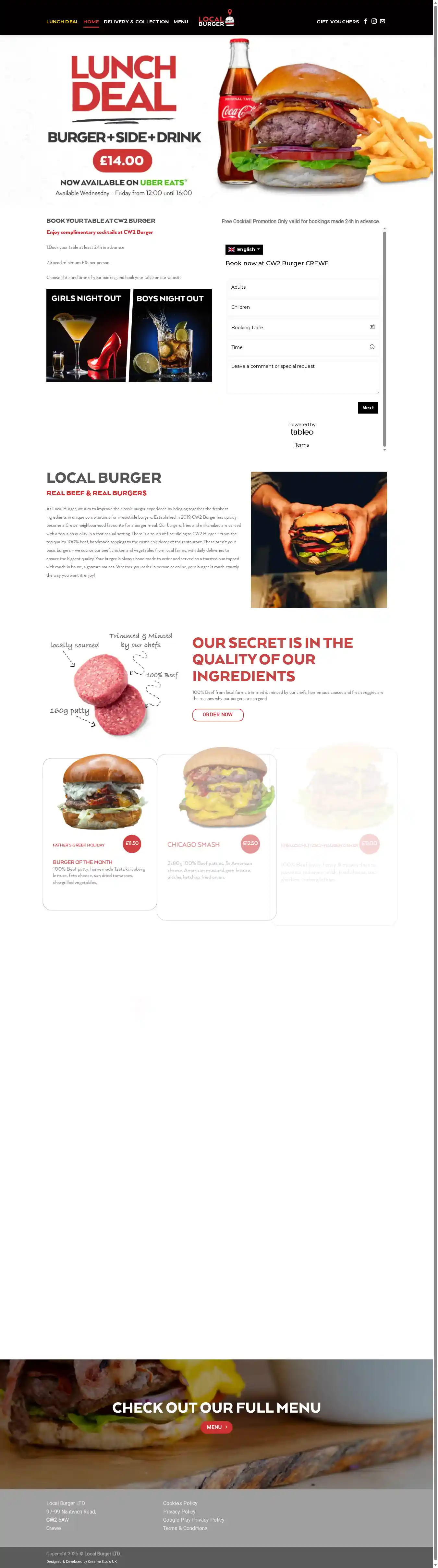
Task: Open Cookies Policy in footer
Action: [x=180, y=1503]
